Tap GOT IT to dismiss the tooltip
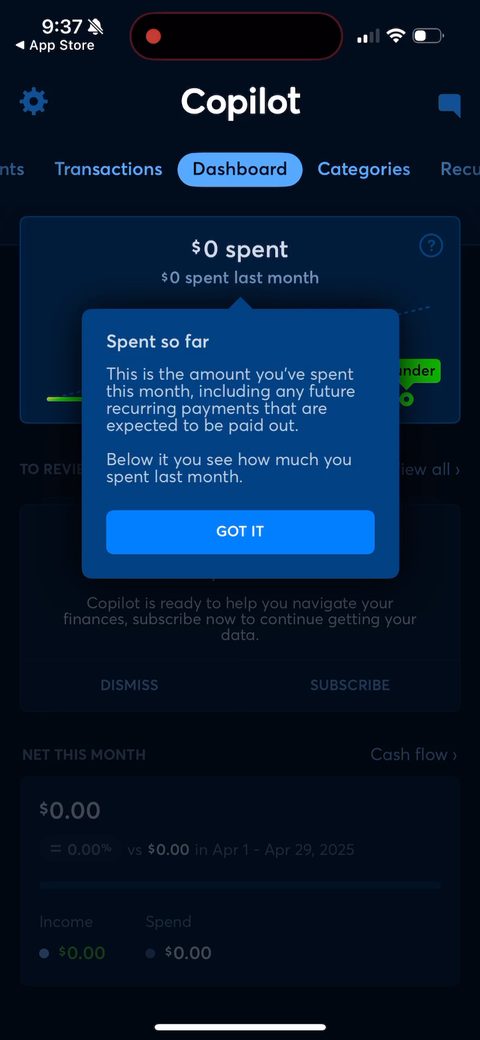 (240, 532)
